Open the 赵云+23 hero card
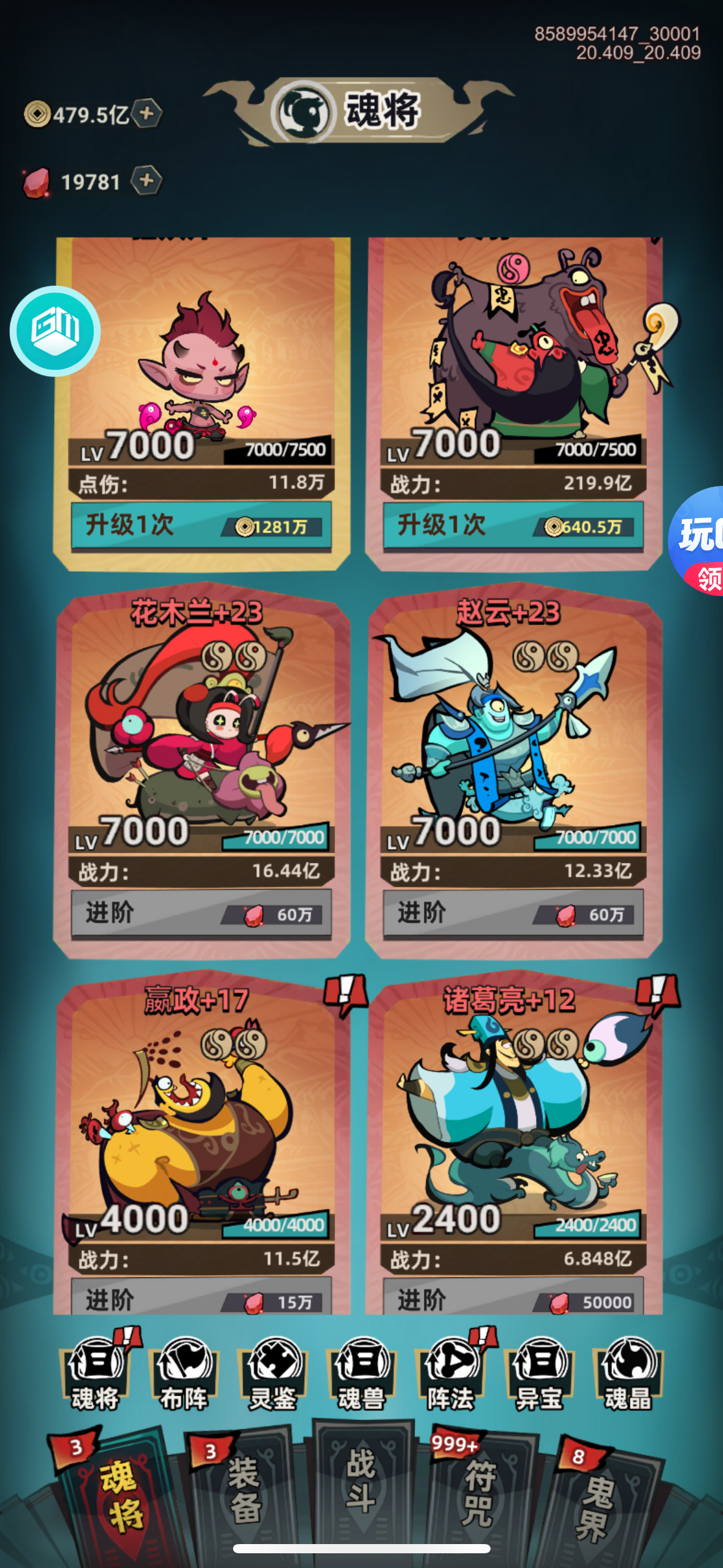Image resolution: width=723 pixels, height=1568 pixels. [x=513, y=724]
